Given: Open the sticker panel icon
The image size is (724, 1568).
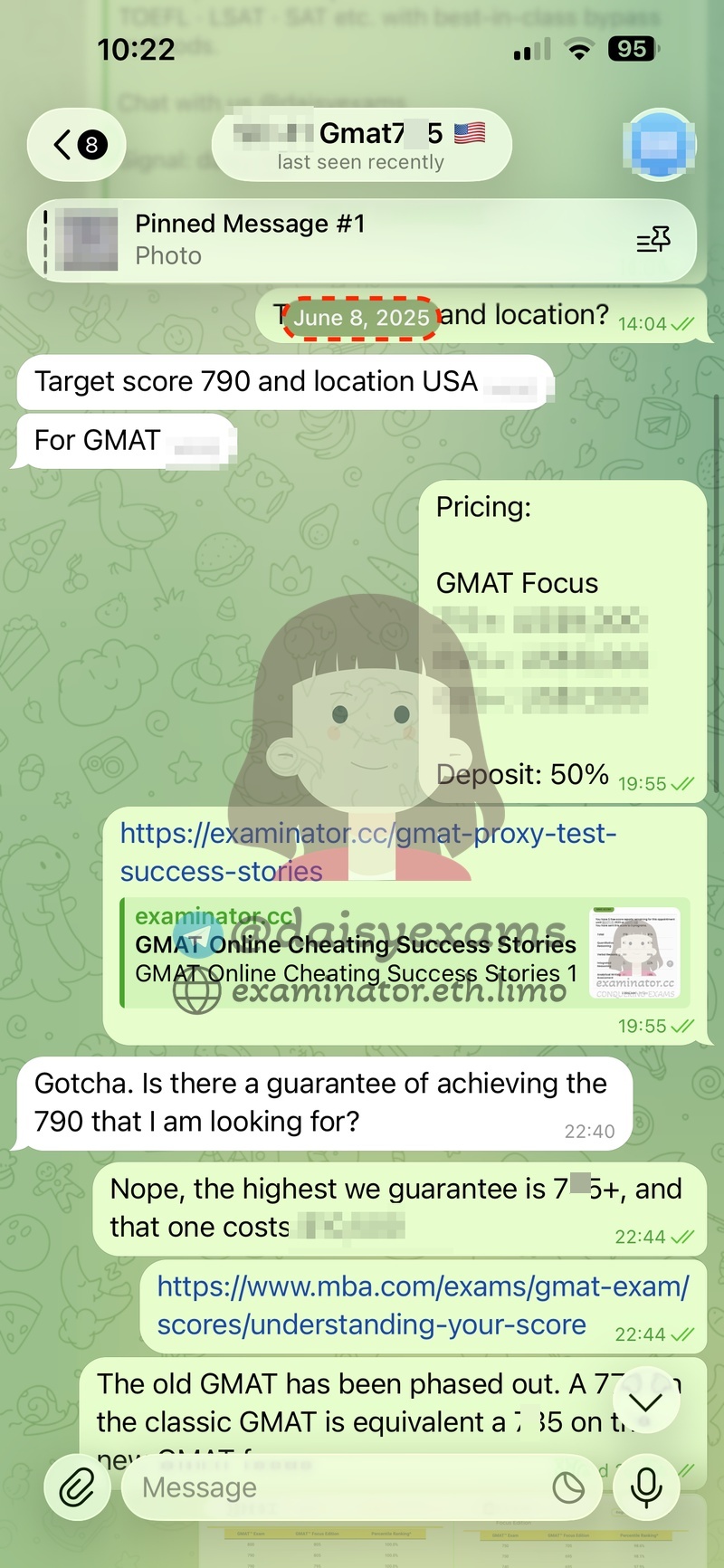Looking at the screenshot, I should [x=569, y=1487].
